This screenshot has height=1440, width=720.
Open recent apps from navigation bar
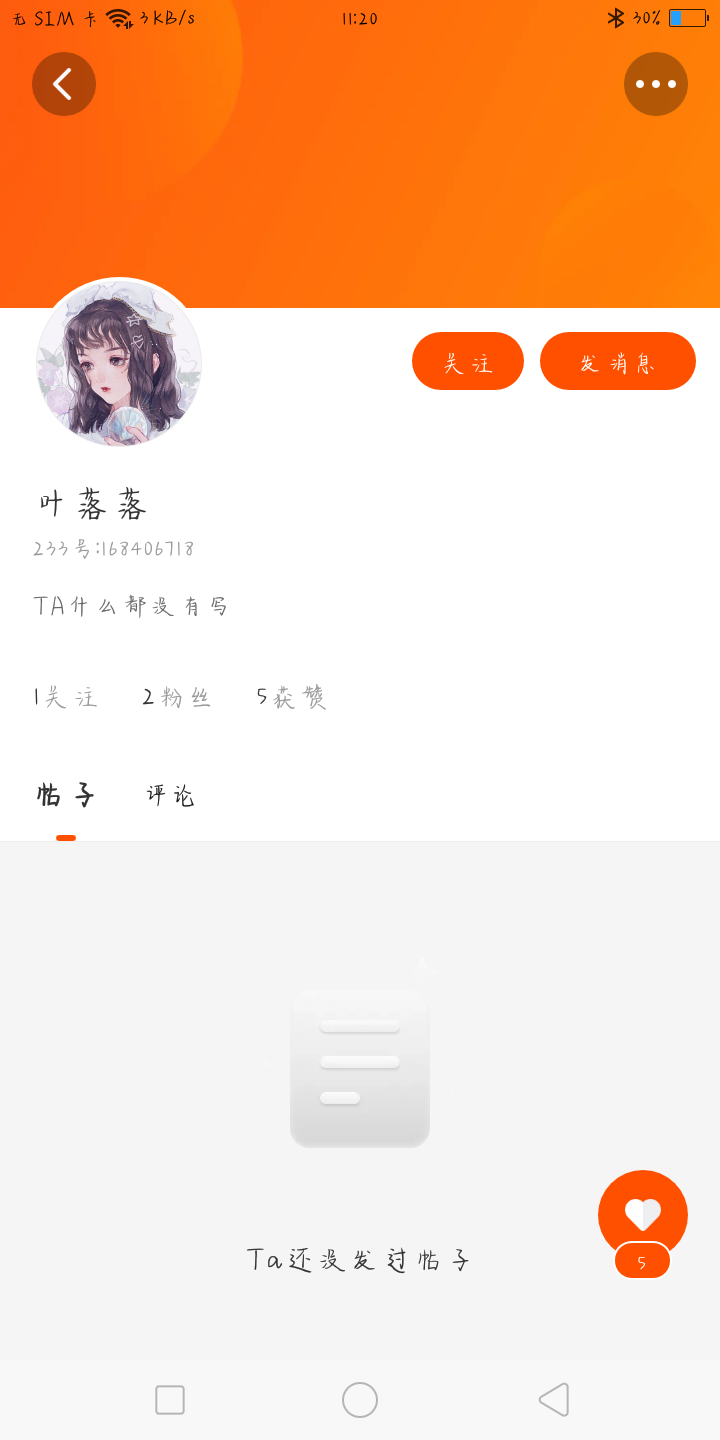[x=170, y=1400]
